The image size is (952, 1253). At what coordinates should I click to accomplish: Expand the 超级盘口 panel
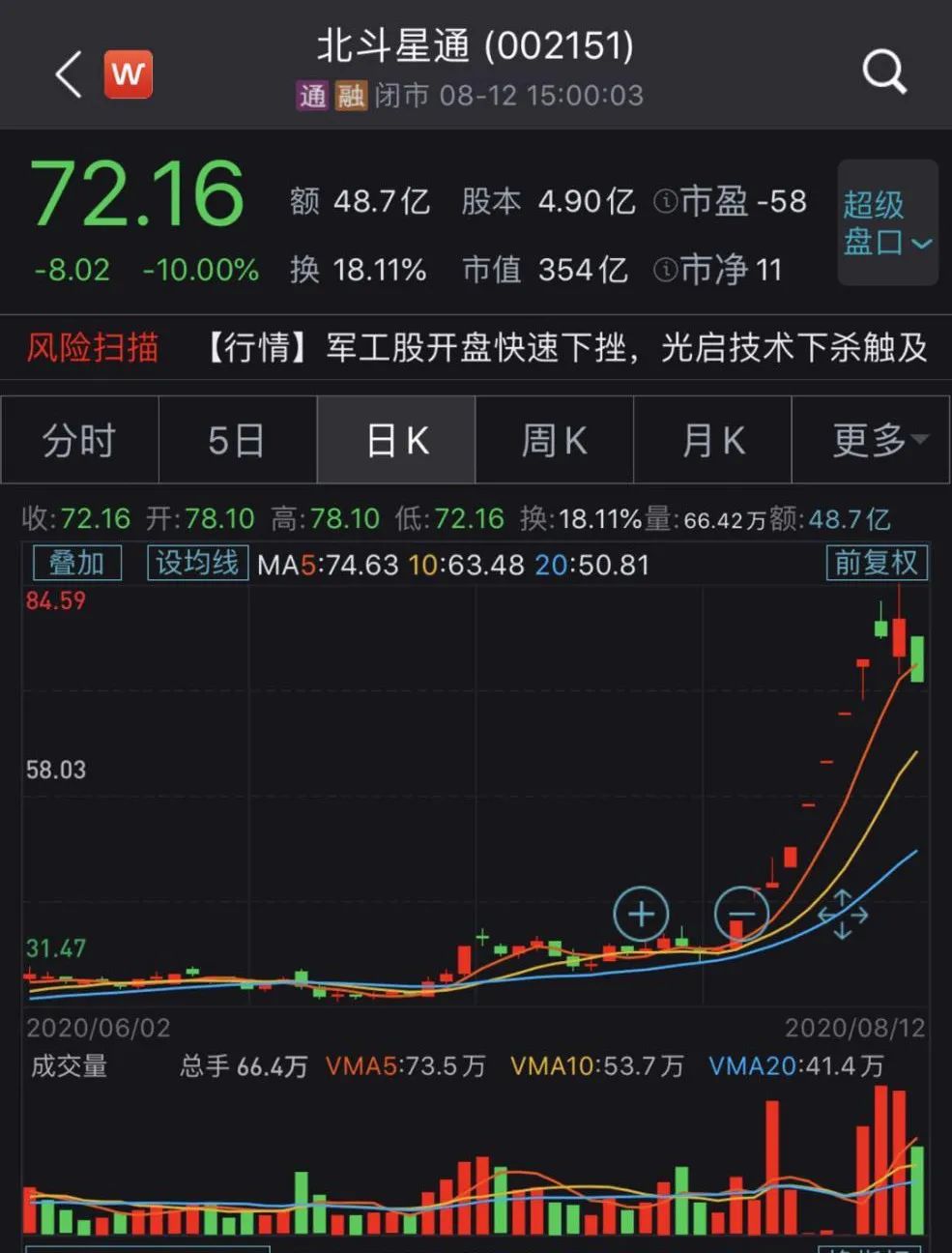click(886, 222)
